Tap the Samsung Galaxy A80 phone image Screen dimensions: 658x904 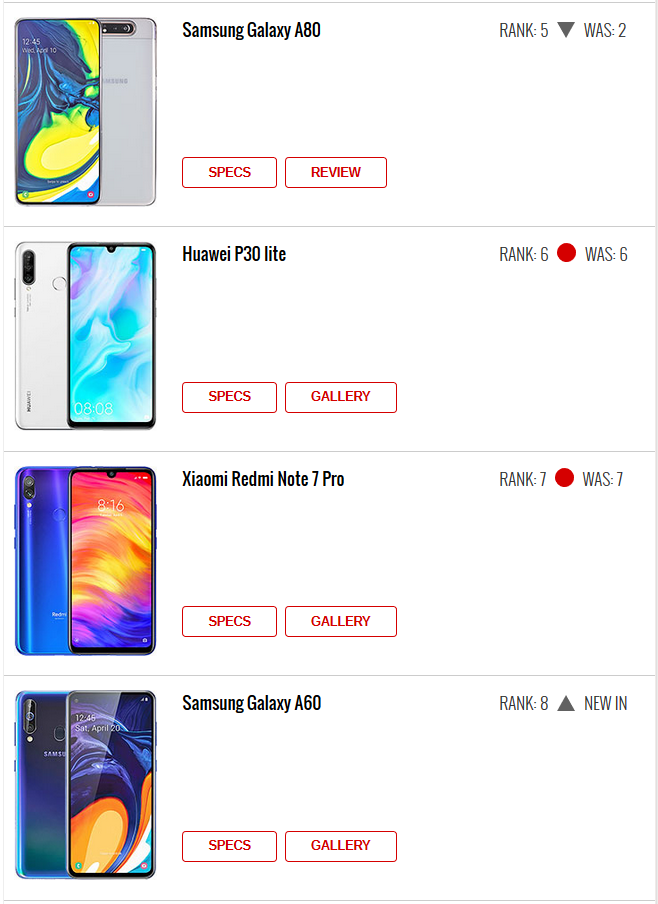86,111
